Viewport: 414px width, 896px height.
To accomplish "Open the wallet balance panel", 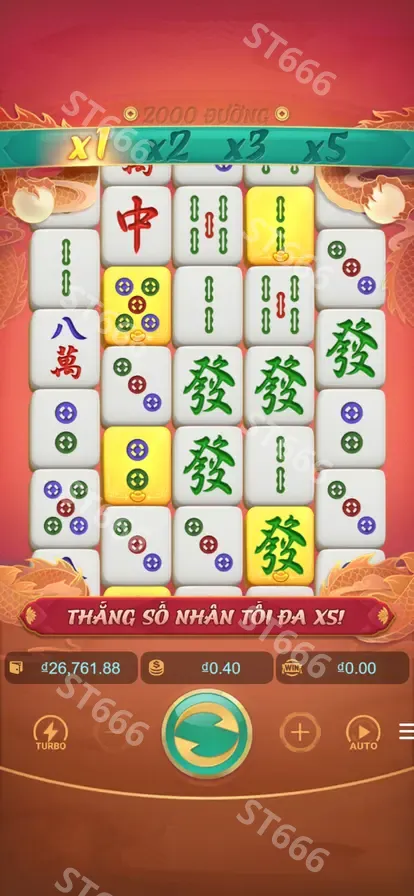I will [x=71, y=668].
